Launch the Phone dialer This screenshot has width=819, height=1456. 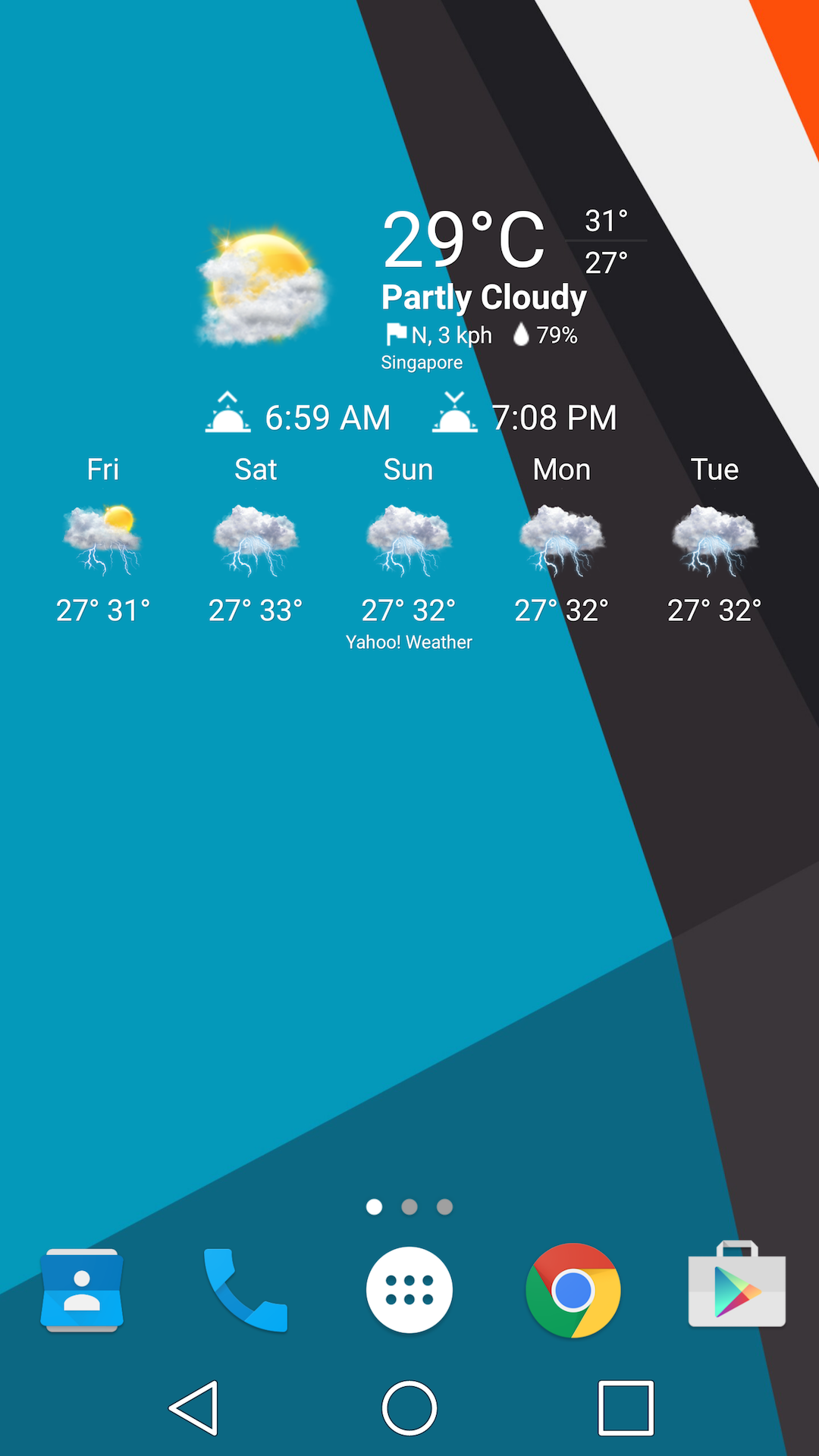tap(246, 1289)
